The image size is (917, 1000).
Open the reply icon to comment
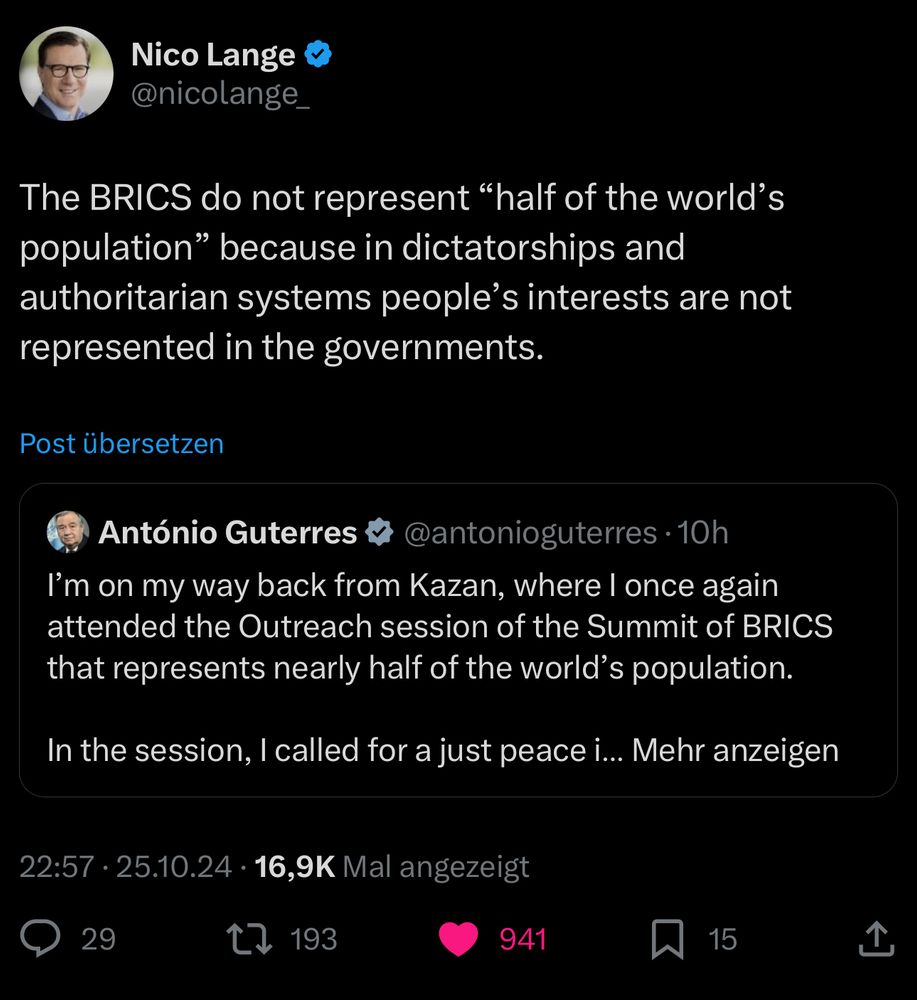point(41,938)
